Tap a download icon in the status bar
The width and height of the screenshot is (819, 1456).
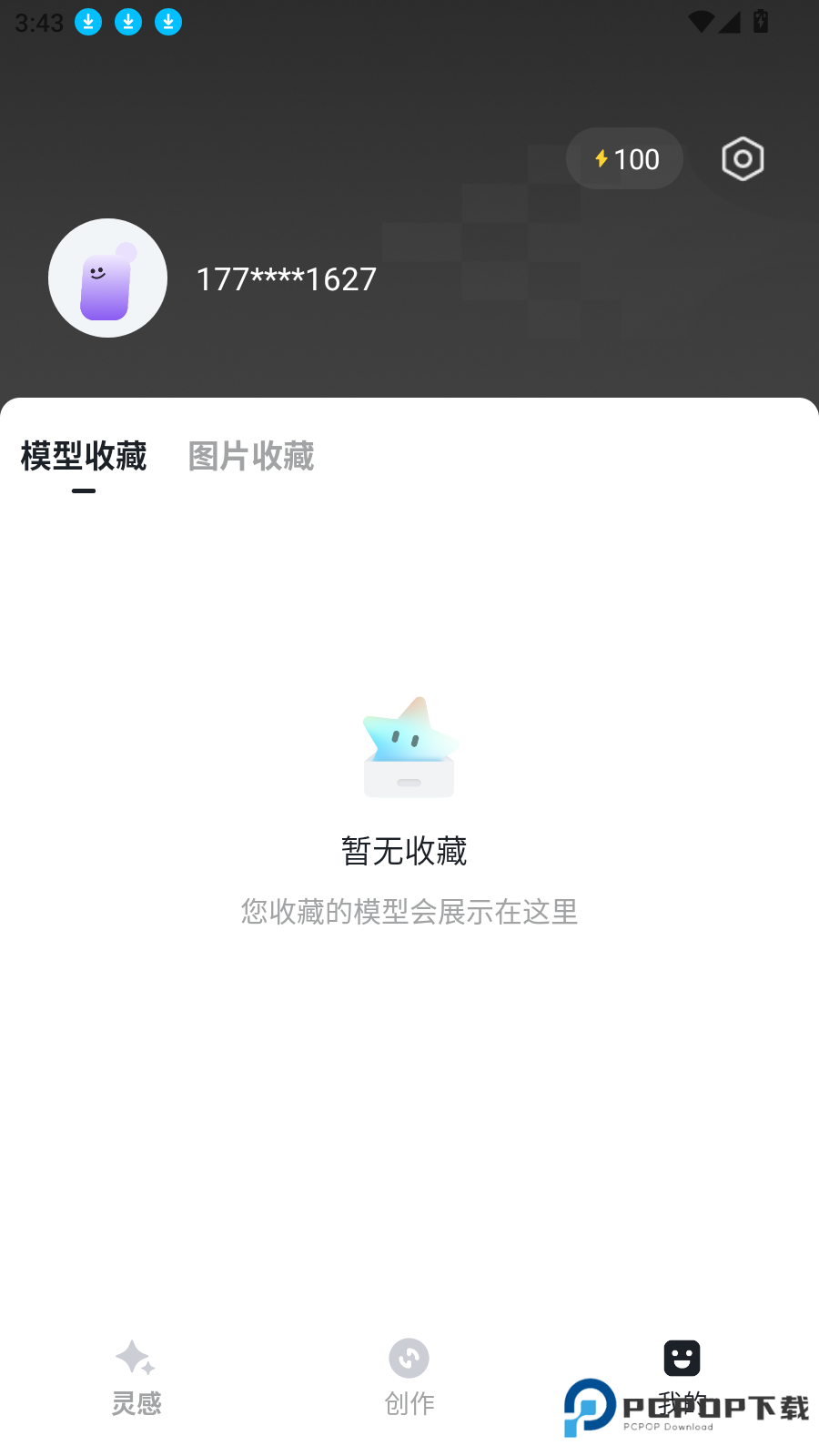click(x=88, y=22)
